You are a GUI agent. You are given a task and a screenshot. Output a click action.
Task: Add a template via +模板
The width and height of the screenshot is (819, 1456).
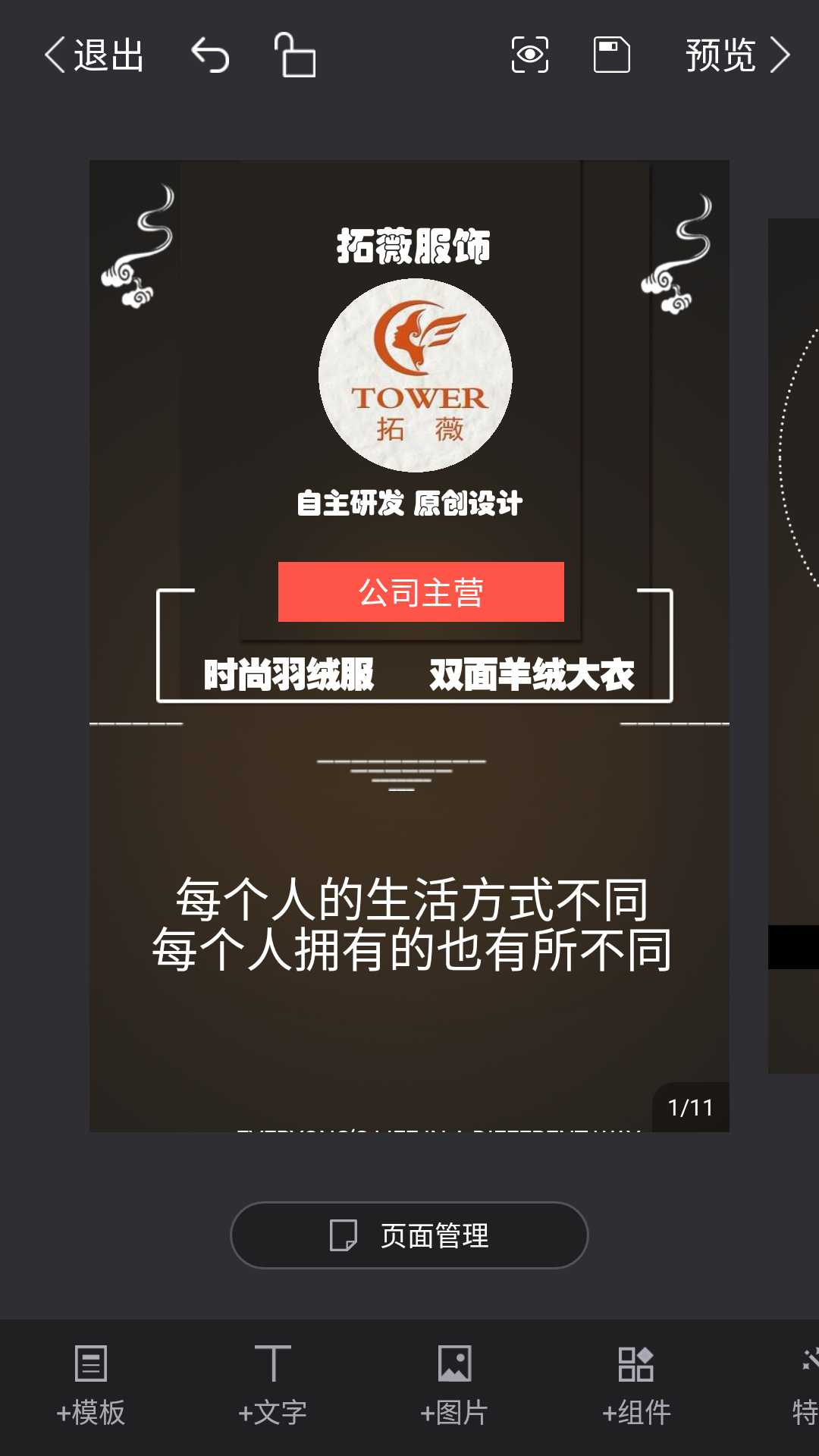pos(91,1385)
